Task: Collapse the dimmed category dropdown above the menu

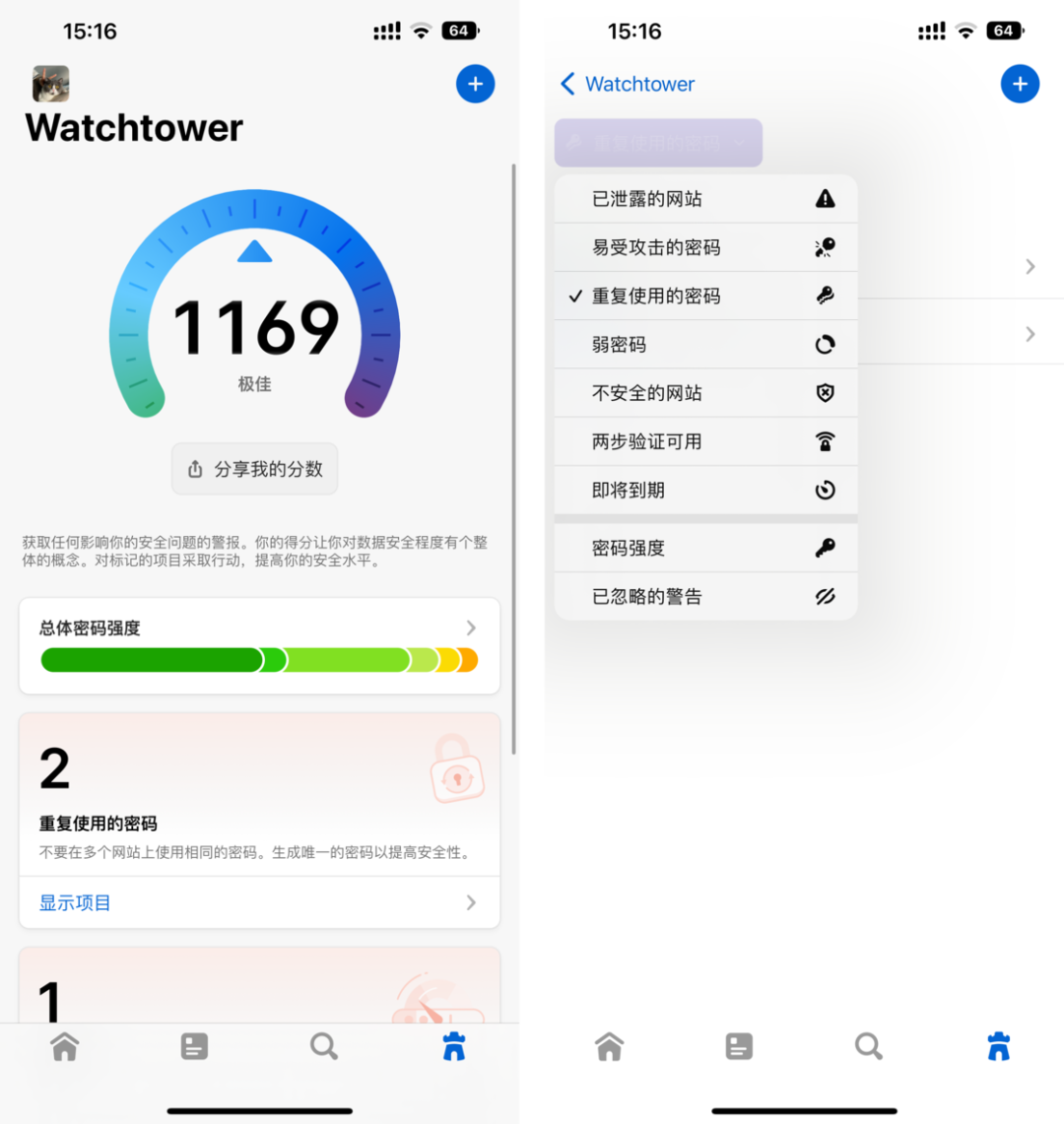Action: [658, 143]
